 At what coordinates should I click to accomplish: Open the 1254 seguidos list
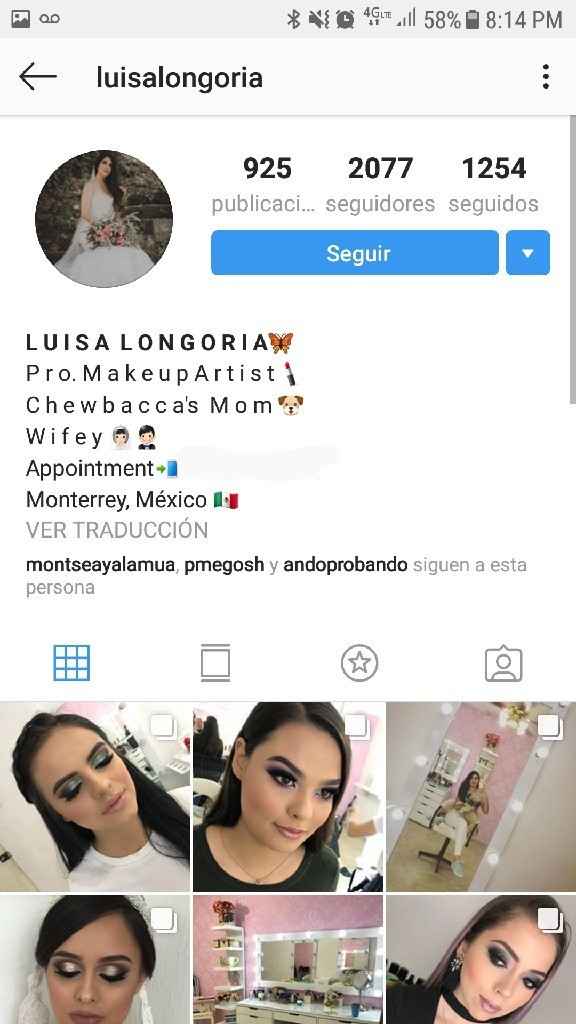pos(494,185)
